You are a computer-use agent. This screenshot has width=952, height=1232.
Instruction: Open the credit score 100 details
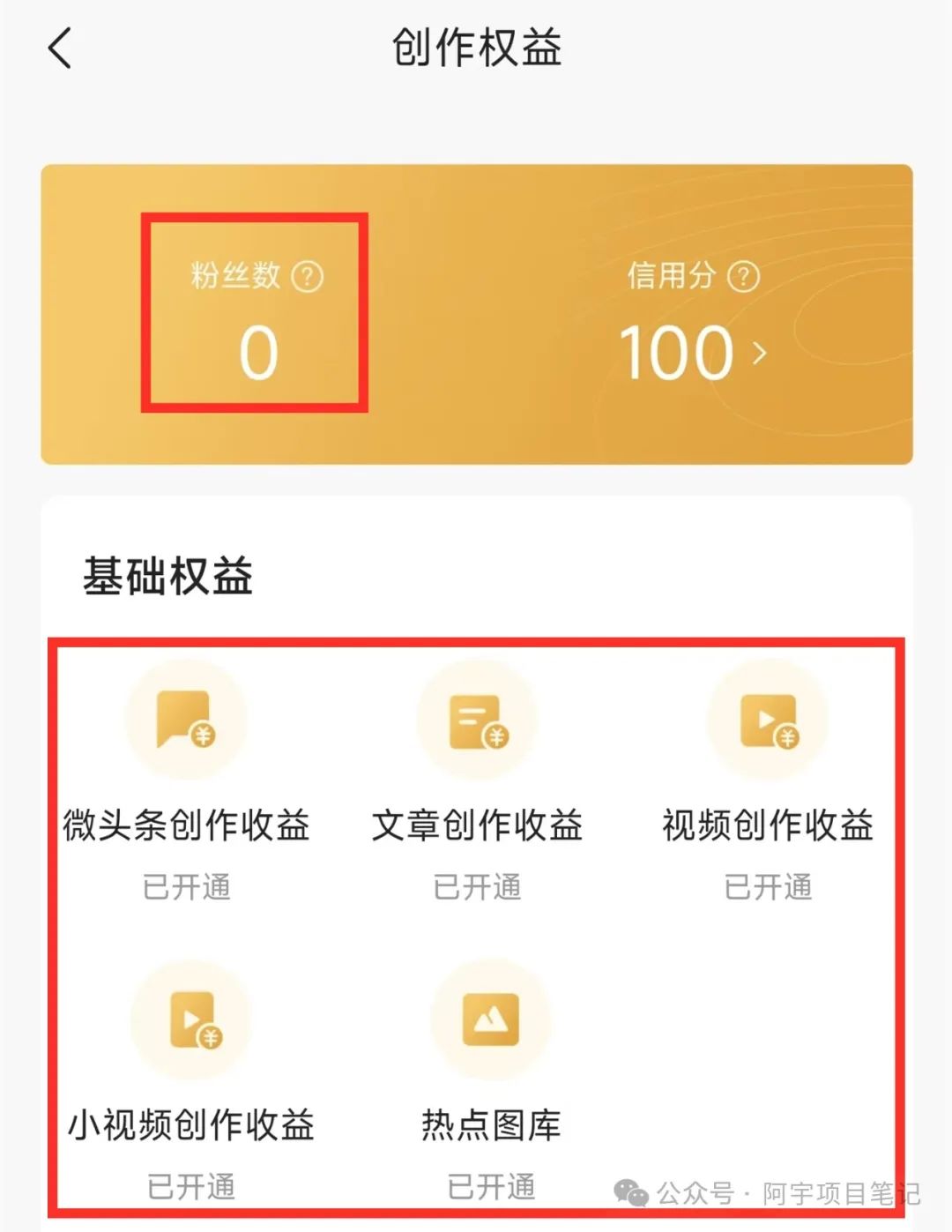click(x=693, y=353)
